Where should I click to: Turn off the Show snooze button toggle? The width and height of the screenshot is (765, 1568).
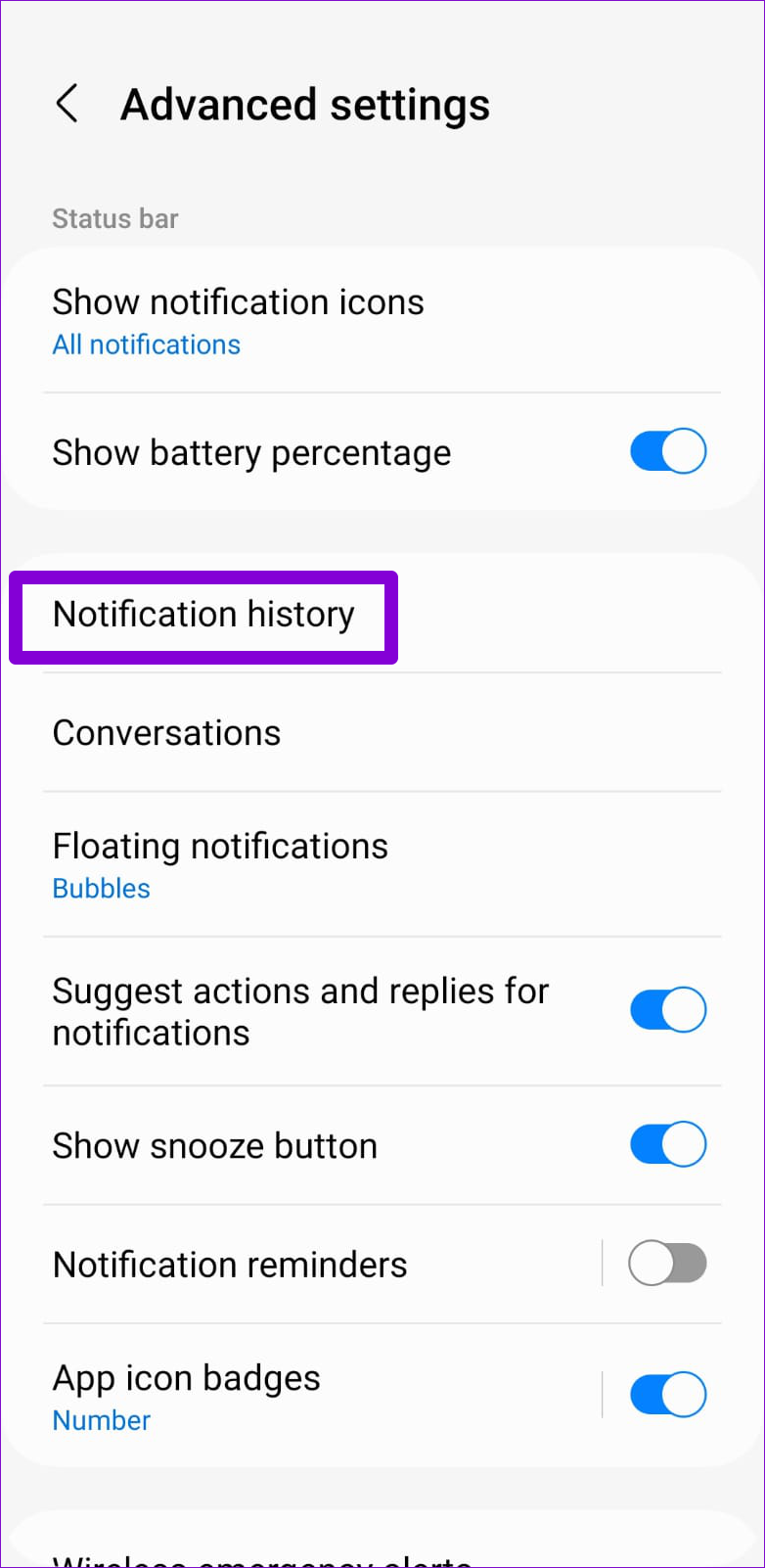(668, 1144)
